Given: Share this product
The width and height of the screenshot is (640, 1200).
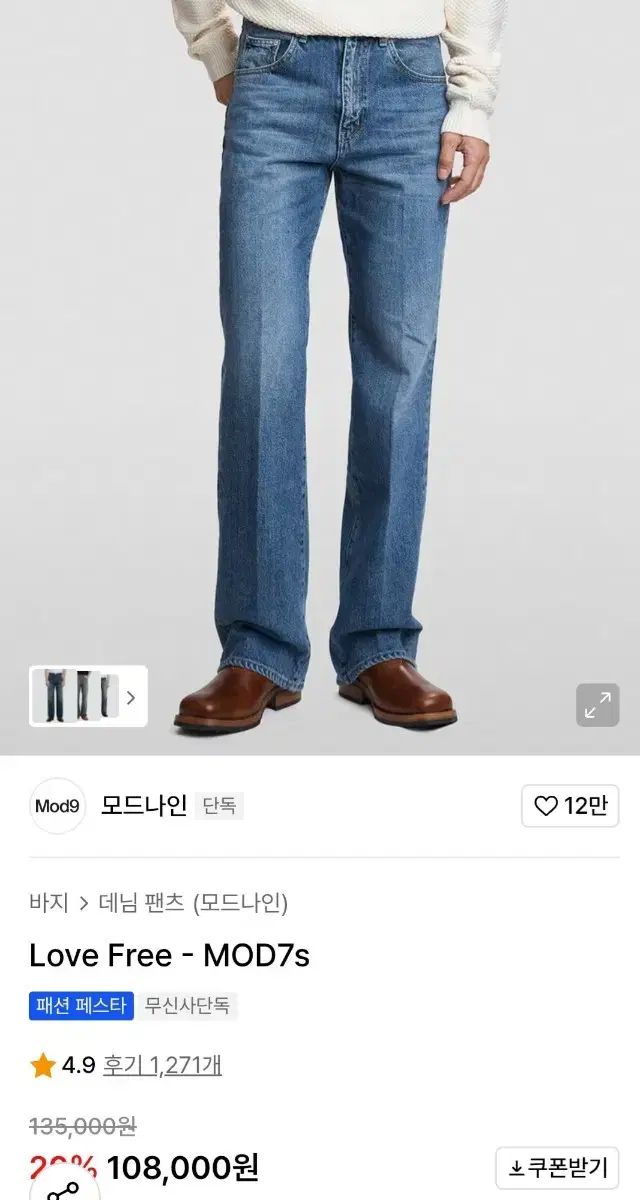Looking at the screenshot, I should coord(62,1190).
